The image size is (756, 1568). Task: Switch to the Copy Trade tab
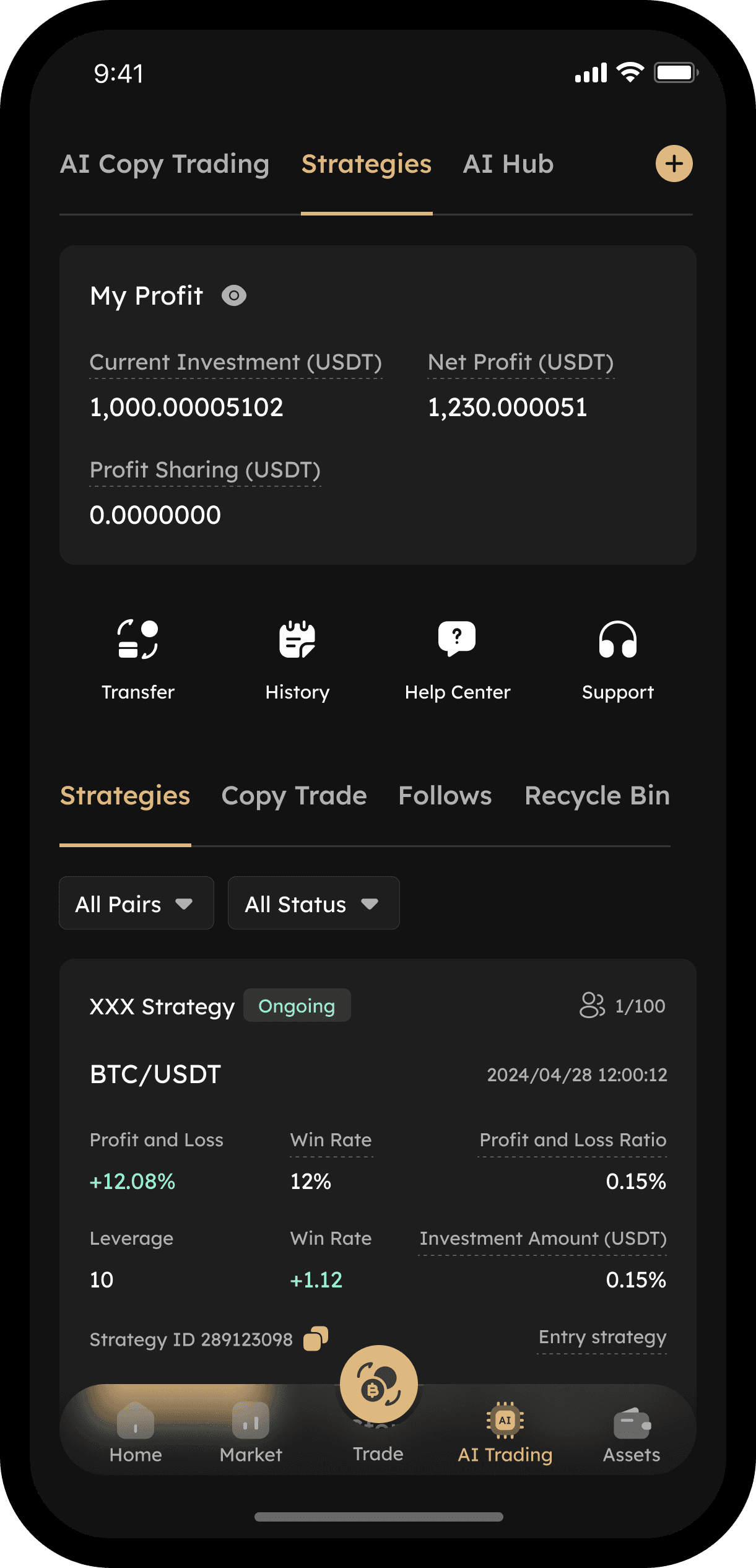coord(294,796)
